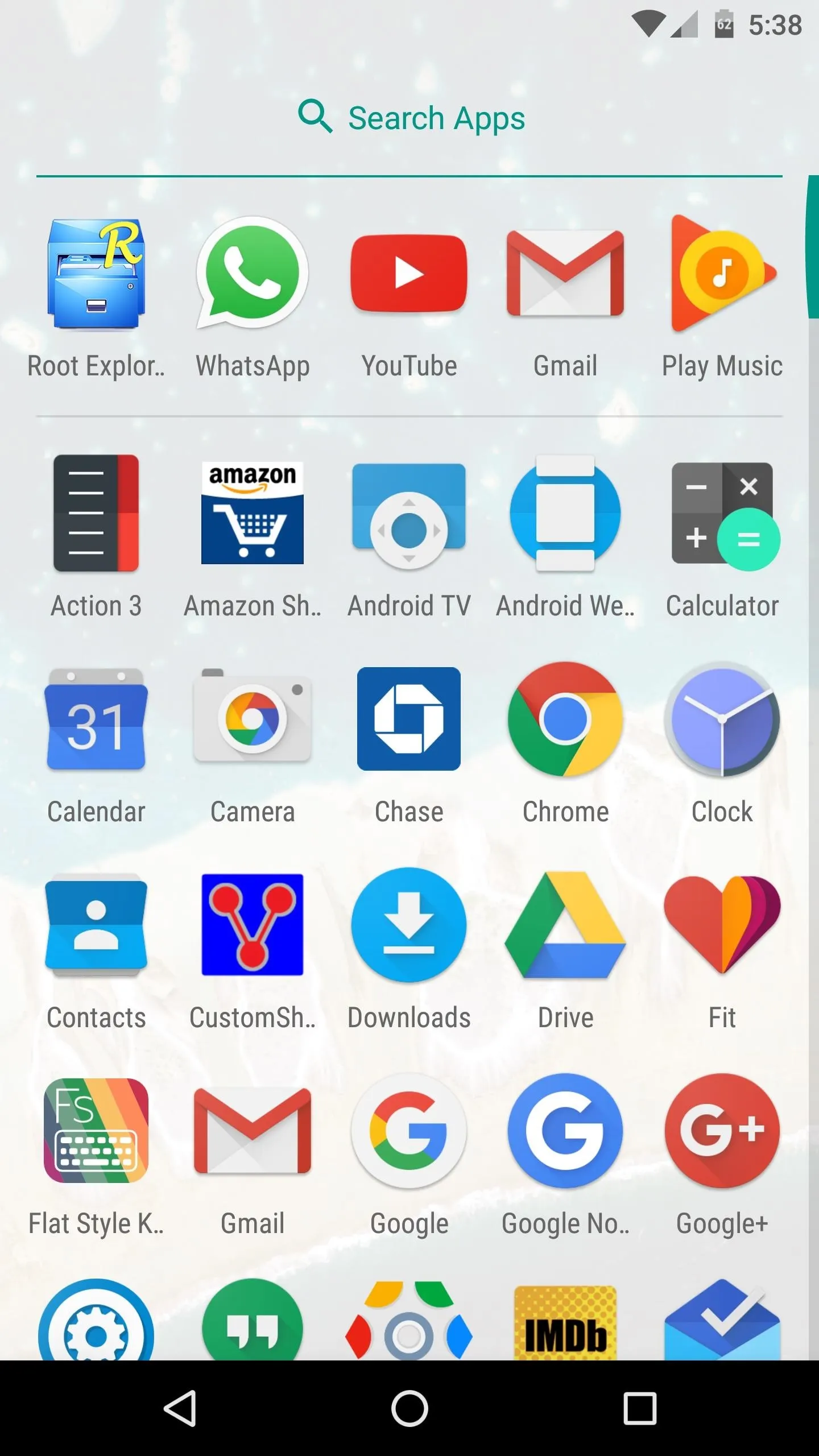The width and height of the screenshot is (819, 1456).
Task: Tap the Search Apps field
Action: pos(409,118)
